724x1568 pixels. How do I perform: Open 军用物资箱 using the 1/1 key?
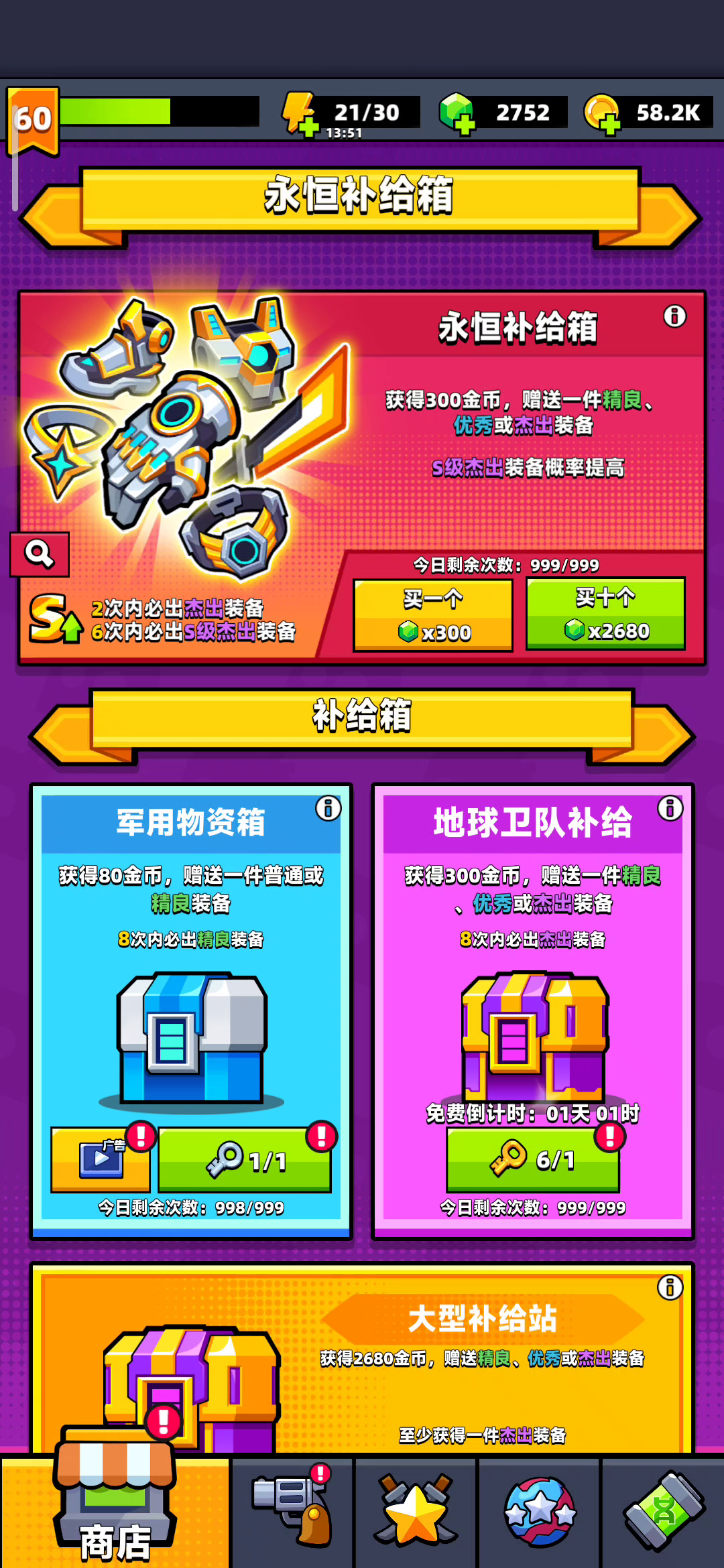(x=245, y=1161)
